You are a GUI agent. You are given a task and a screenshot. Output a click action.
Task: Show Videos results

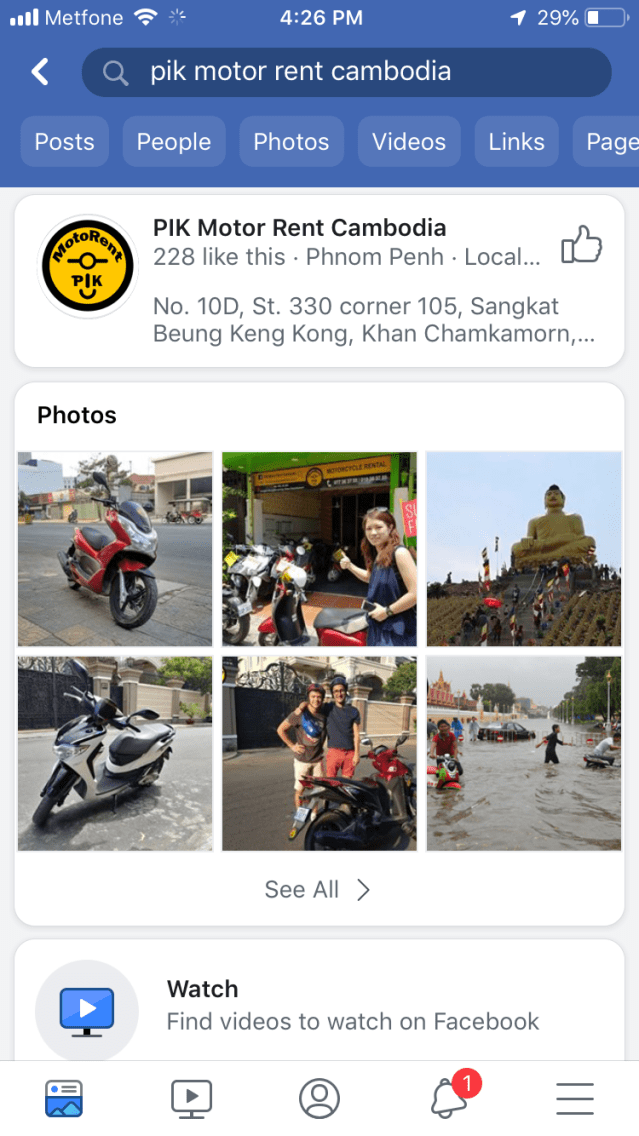tap(409, 142)
